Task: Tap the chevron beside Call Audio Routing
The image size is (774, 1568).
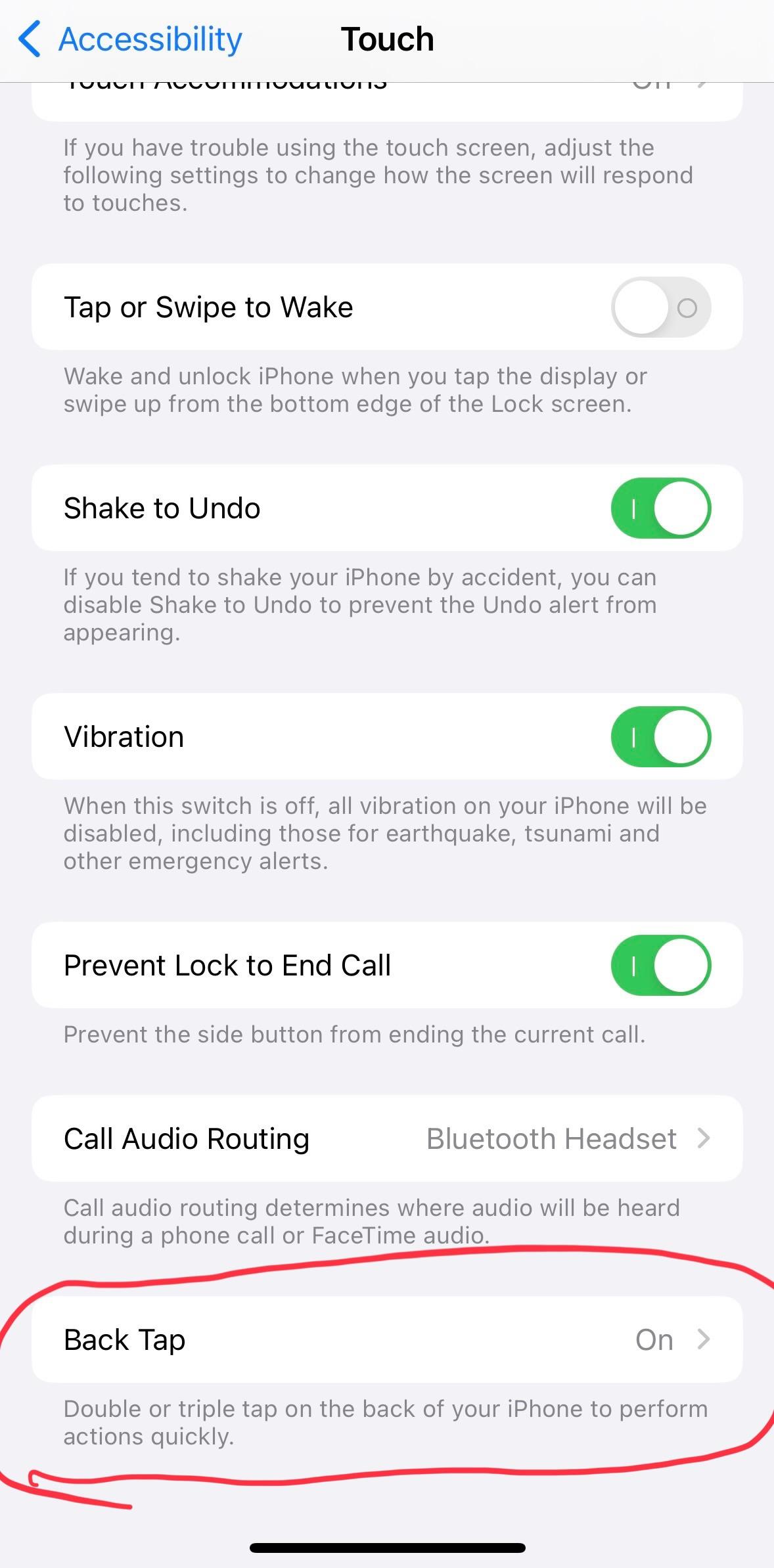Action: pos(704,1138)
